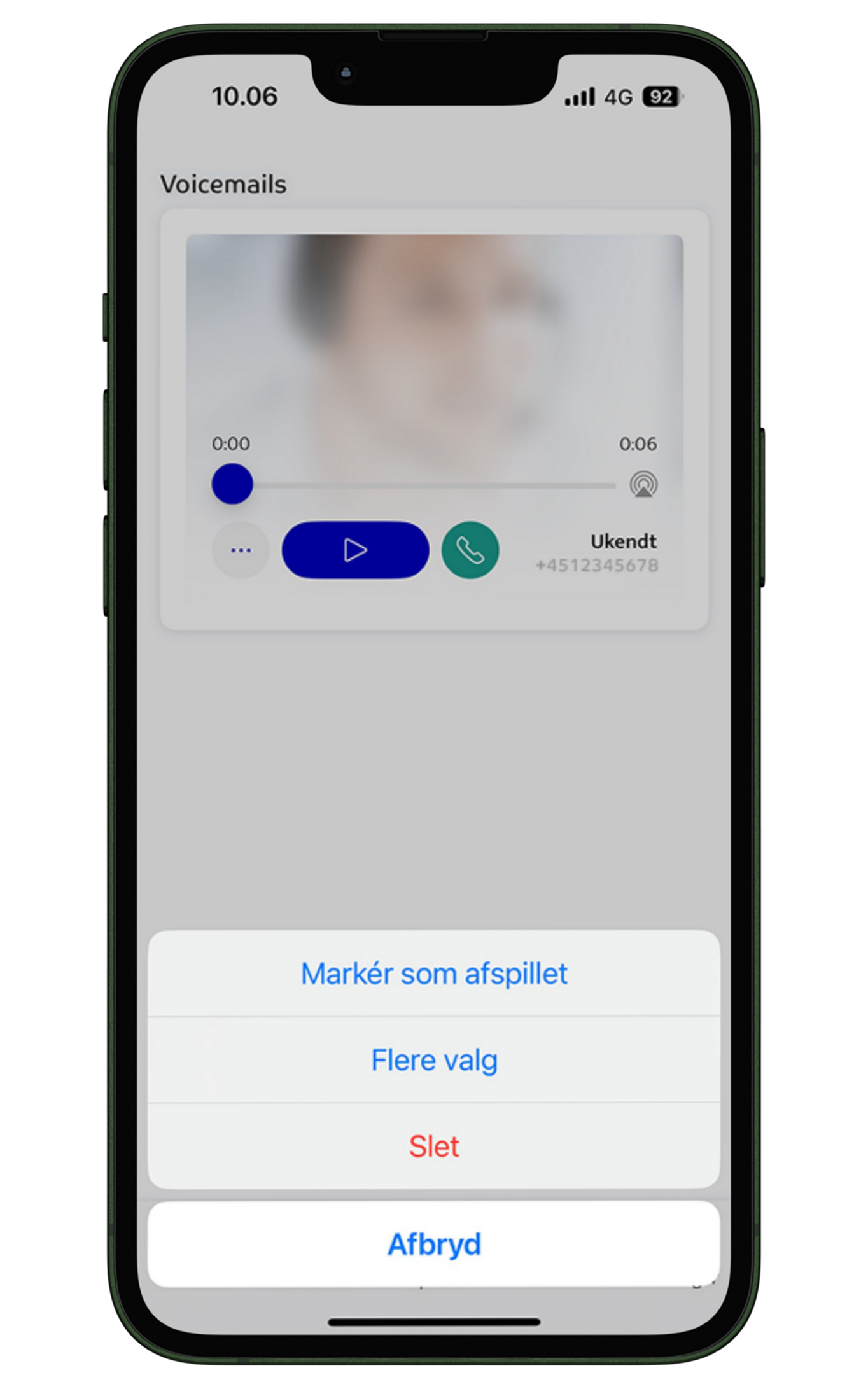Image resolution: width=868 pixels, height=1389 pixels.
Task: Open Flere valg for more options
Action: click(434, 1060)
